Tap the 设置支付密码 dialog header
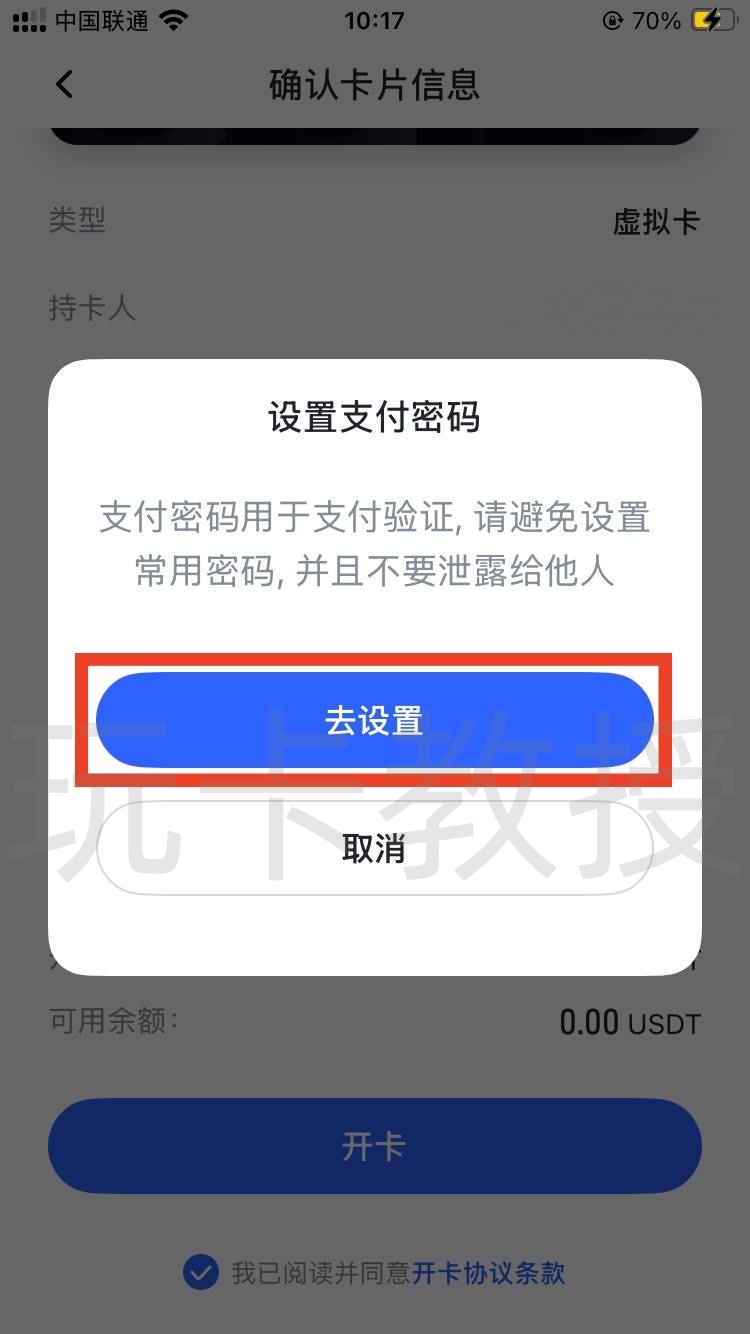Screen dimensions: 750x1334 pyautogui.click(x=375, y=418)
